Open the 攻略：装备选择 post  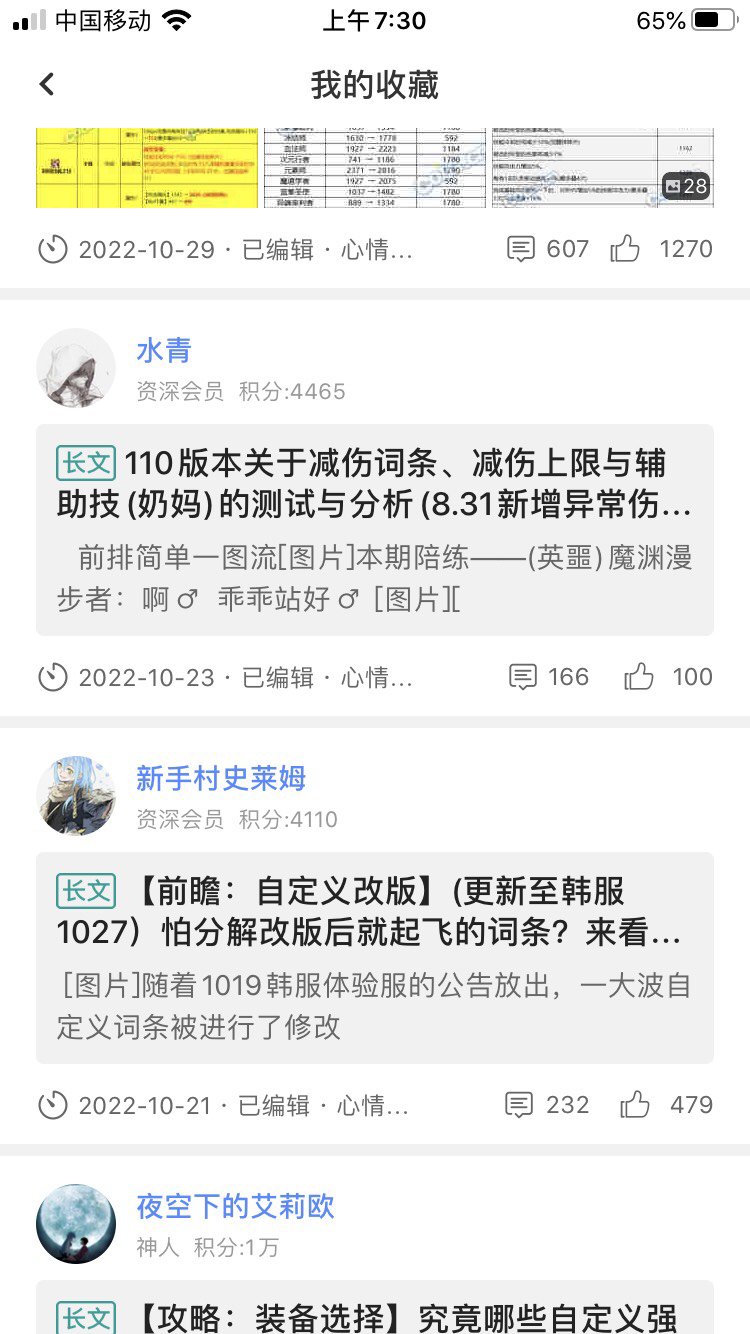[x=375, y=1307]
